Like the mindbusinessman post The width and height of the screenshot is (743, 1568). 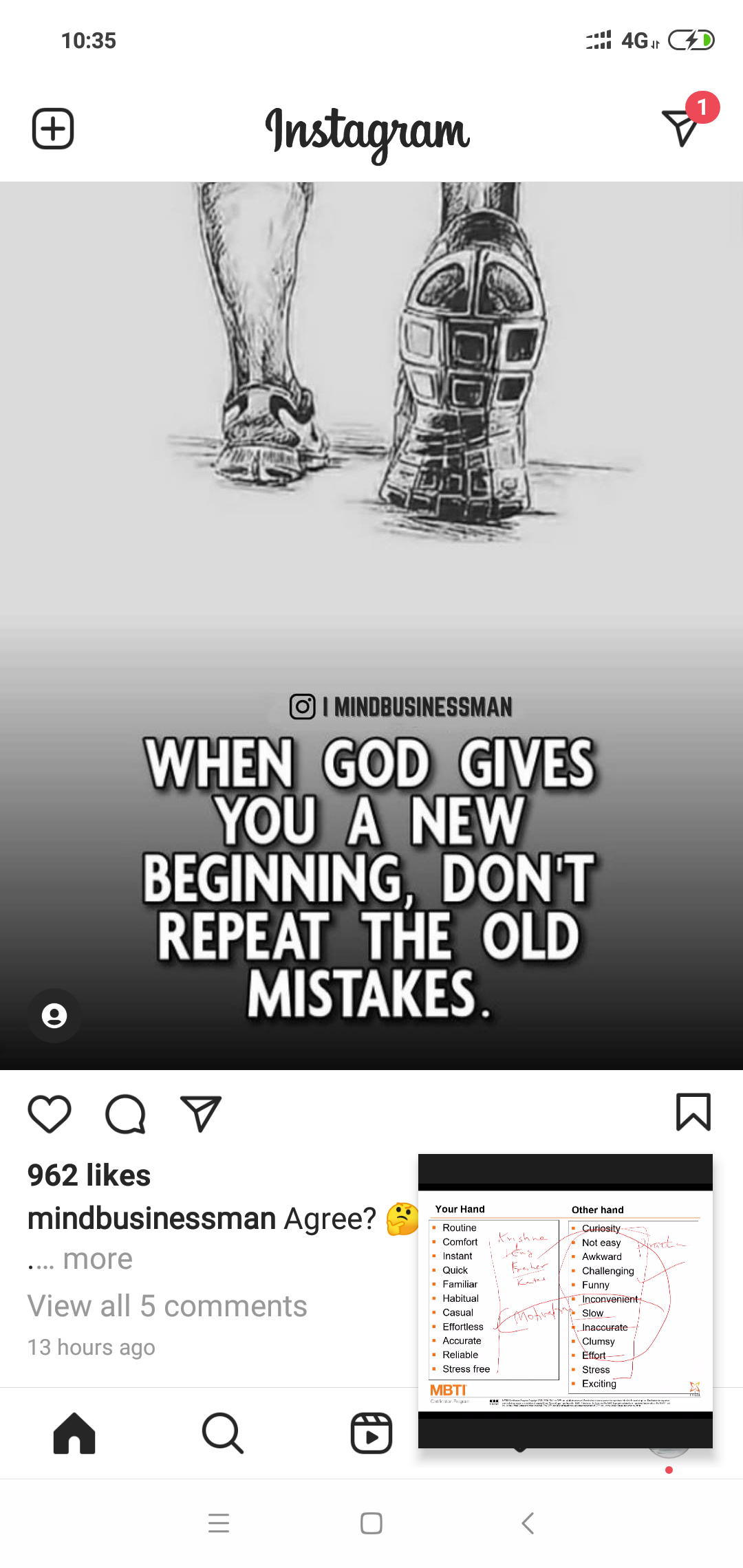50,1113
